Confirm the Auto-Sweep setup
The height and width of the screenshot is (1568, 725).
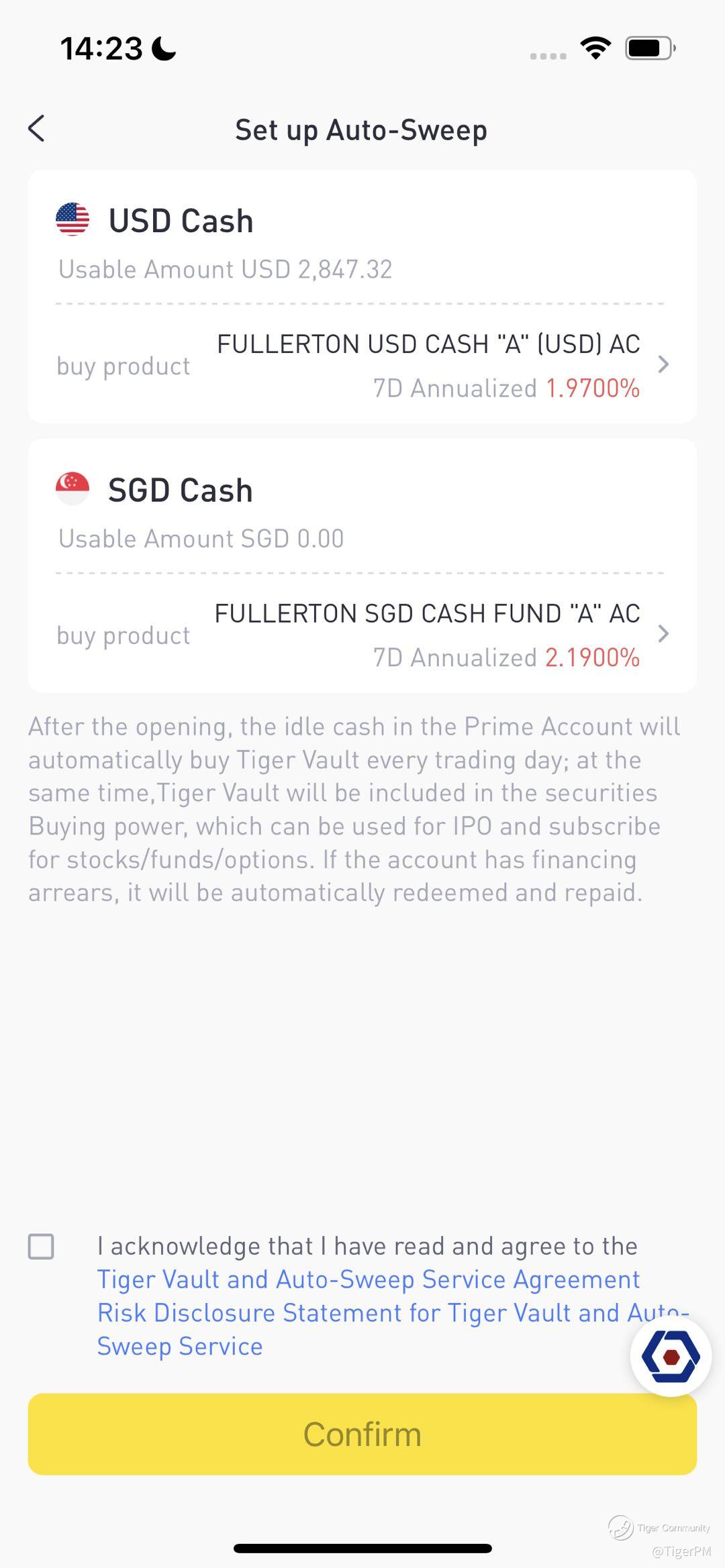point(362,1434)
